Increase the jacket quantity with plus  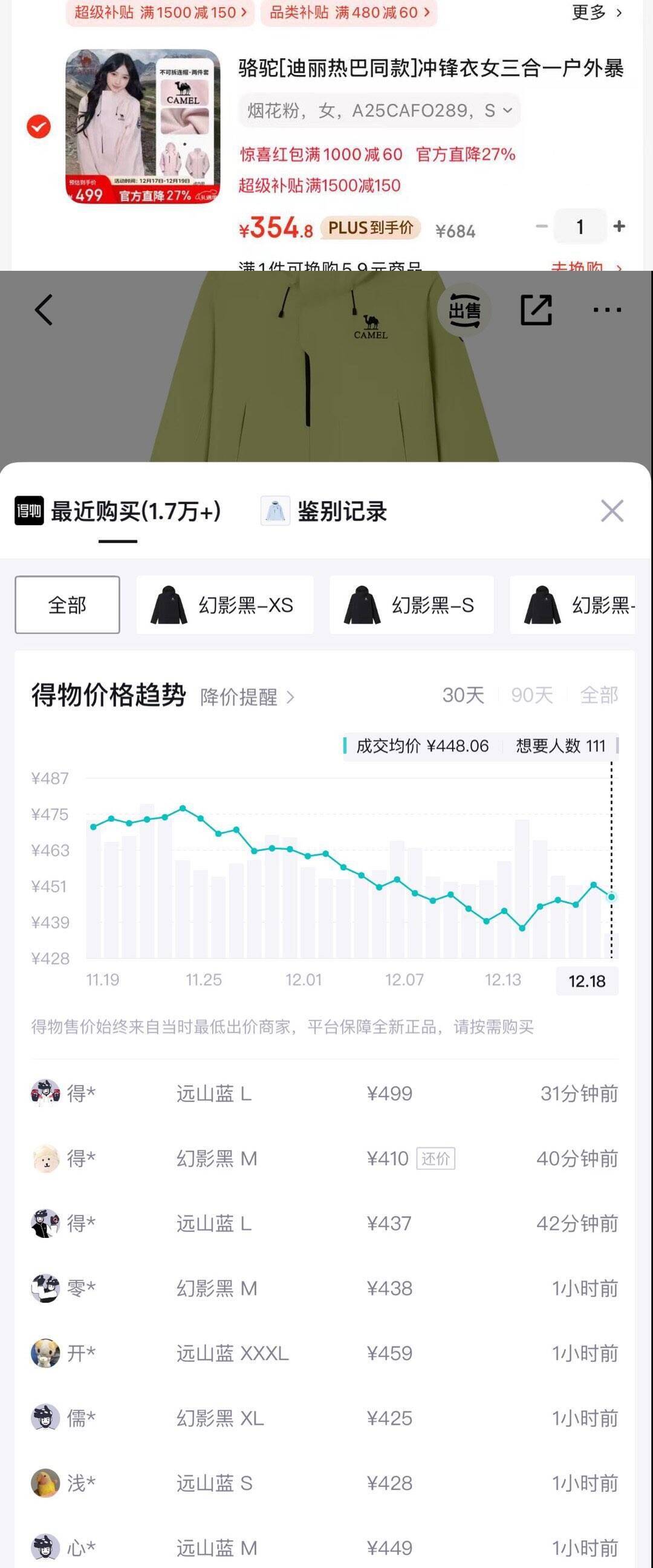point(620,227)
